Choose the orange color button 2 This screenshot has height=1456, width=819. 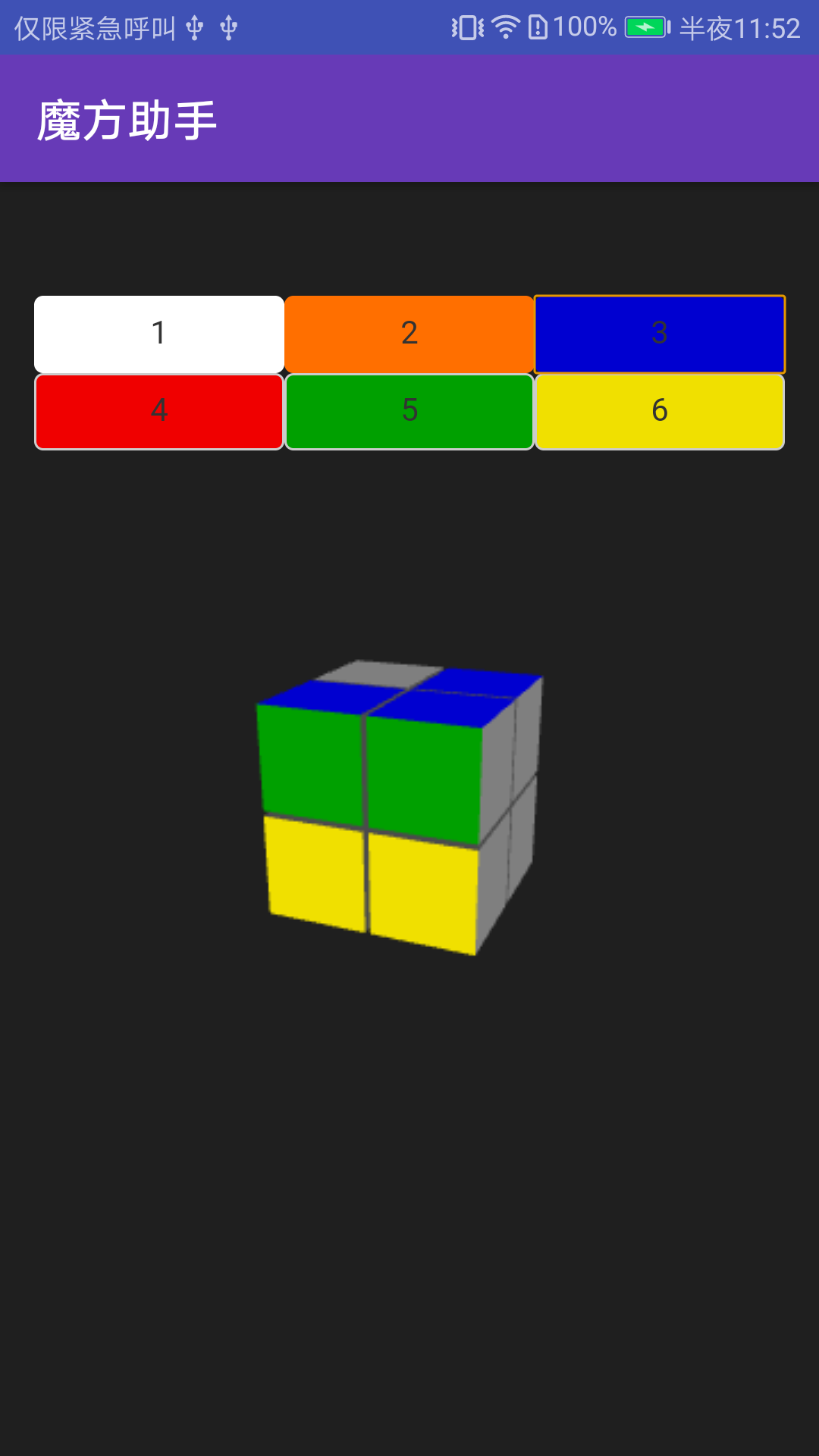409,334
